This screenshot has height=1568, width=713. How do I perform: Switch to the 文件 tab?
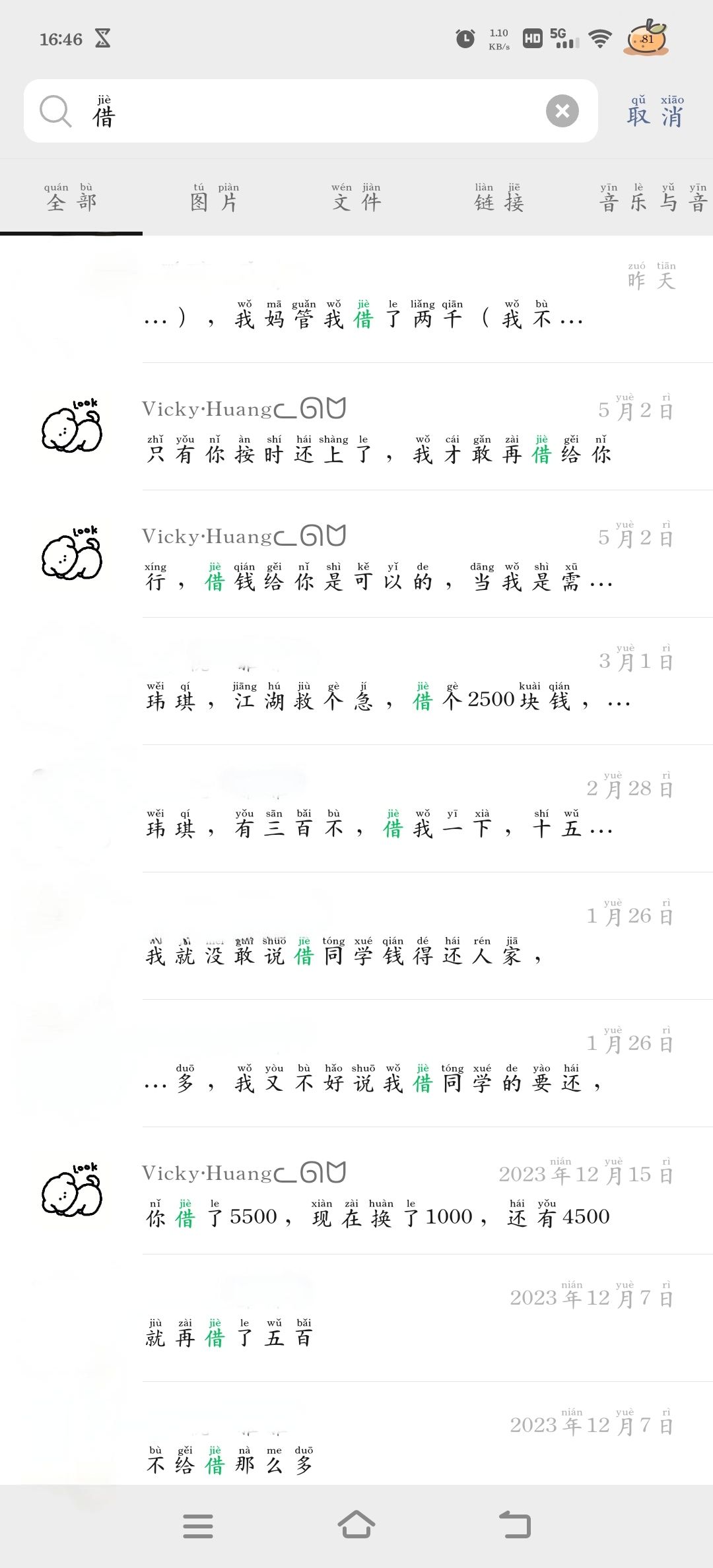pyautogui.click(x=356, y=198)
